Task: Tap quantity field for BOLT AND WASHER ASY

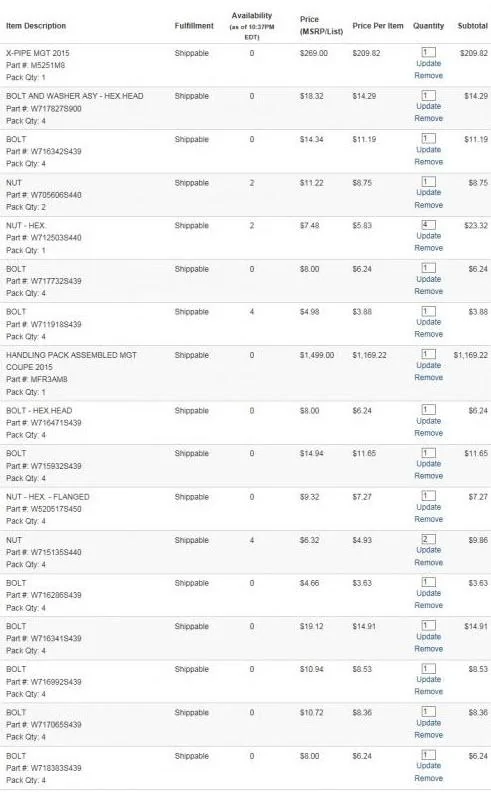Action: [428, 95]
